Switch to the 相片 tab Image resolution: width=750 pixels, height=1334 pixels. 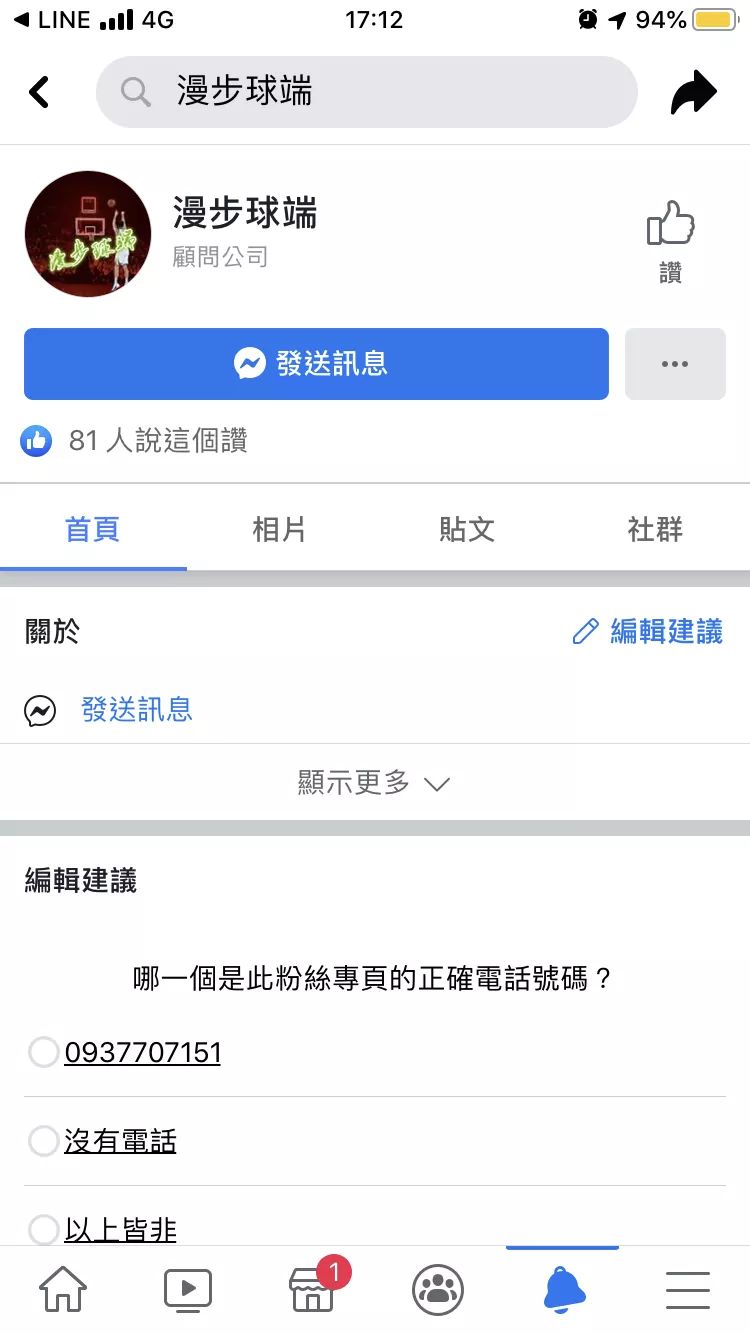(279, 529)
